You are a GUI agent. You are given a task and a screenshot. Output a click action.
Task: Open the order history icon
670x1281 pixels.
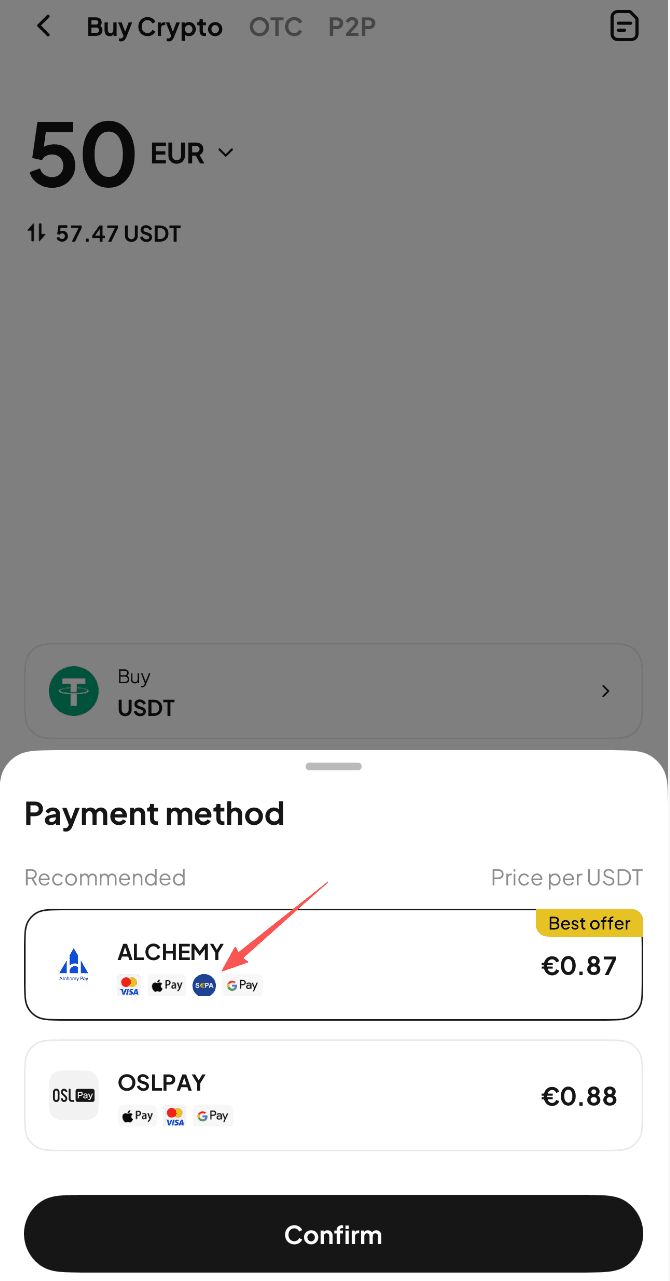point(624,27)
